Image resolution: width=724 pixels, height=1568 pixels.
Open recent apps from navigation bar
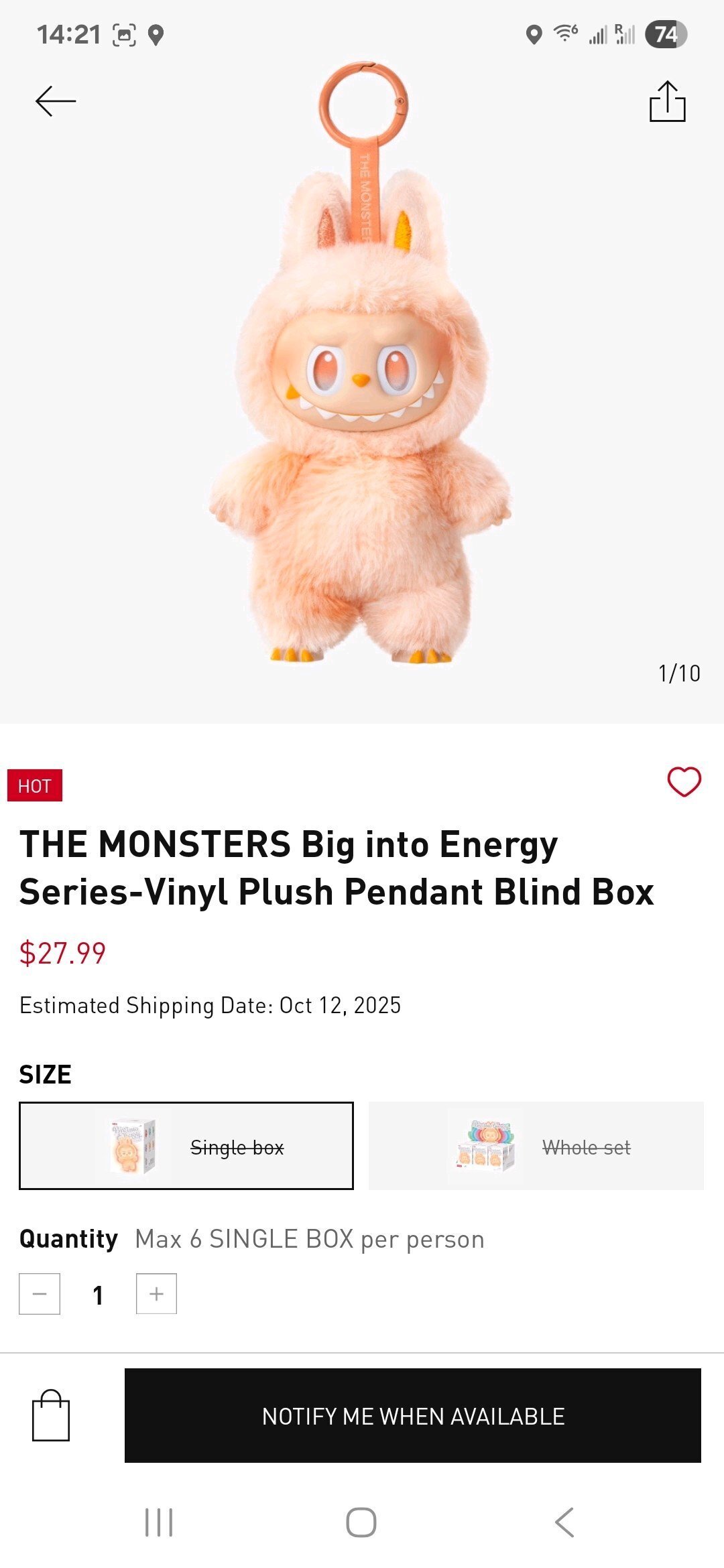[x=159, y=1522]
